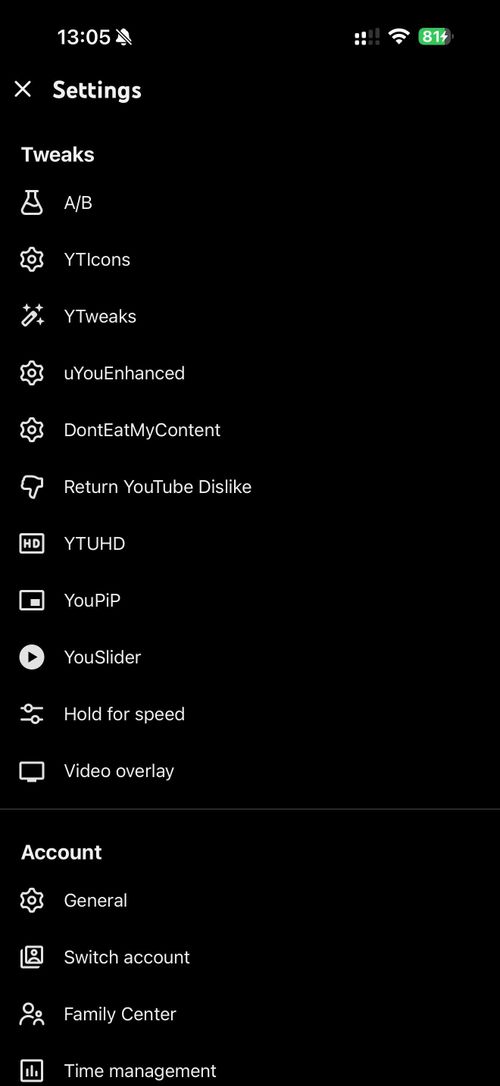Image resolution: width=500 pixels, height=1086 pixels.
Task: Open Family Center
Action: coord(250,1014)
